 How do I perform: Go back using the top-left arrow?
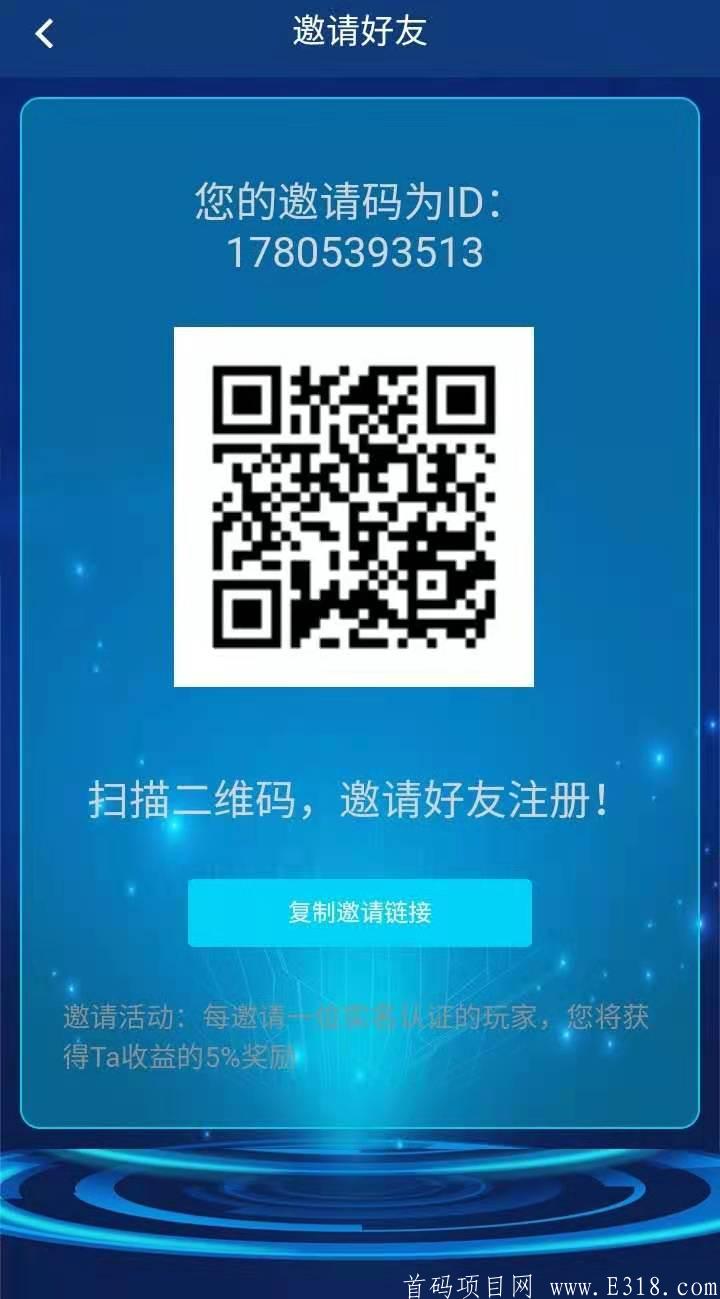44,34
